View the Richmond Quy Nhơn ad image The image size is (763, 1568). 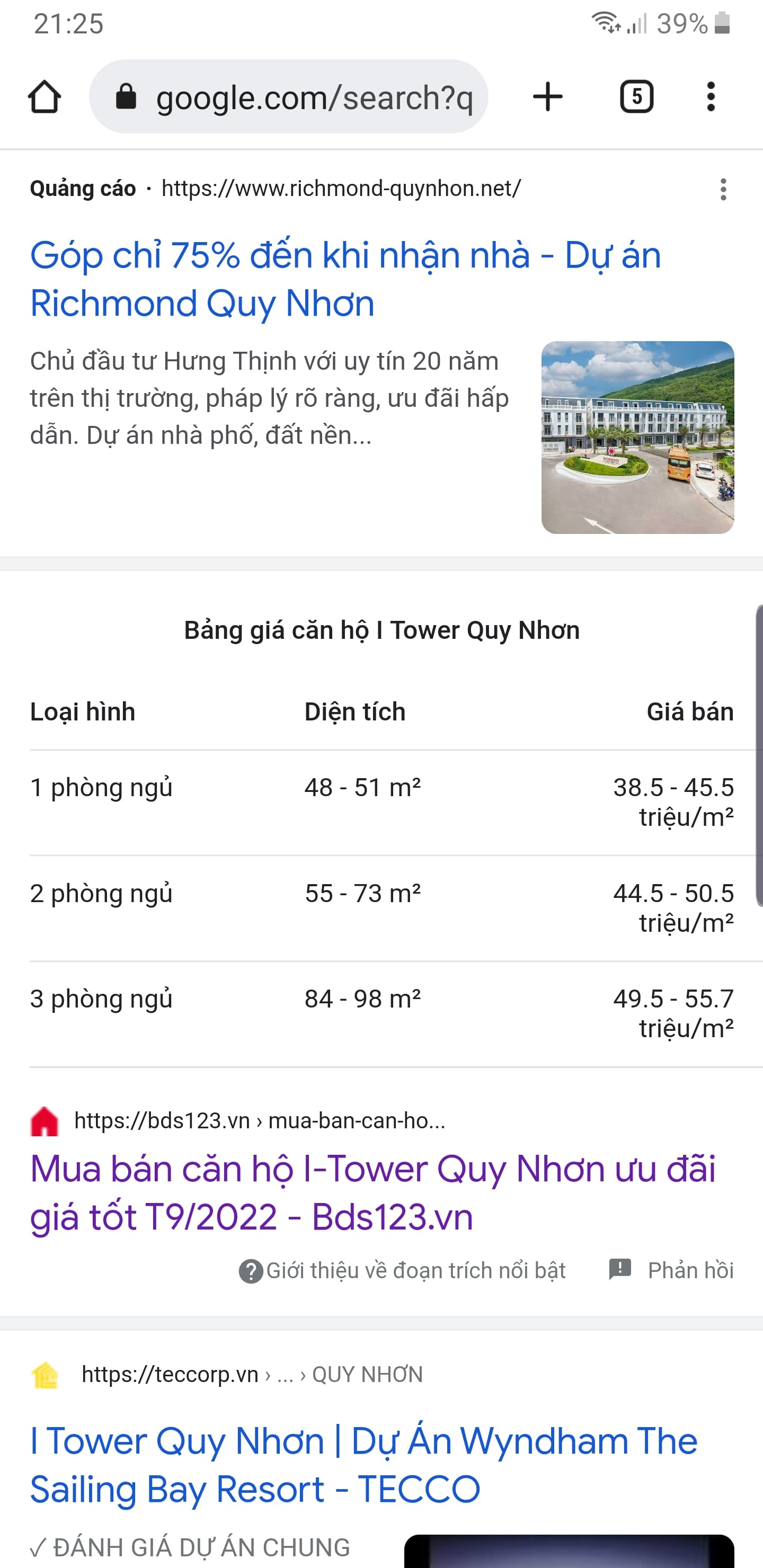pyautogui.click(x=637, y=437)
